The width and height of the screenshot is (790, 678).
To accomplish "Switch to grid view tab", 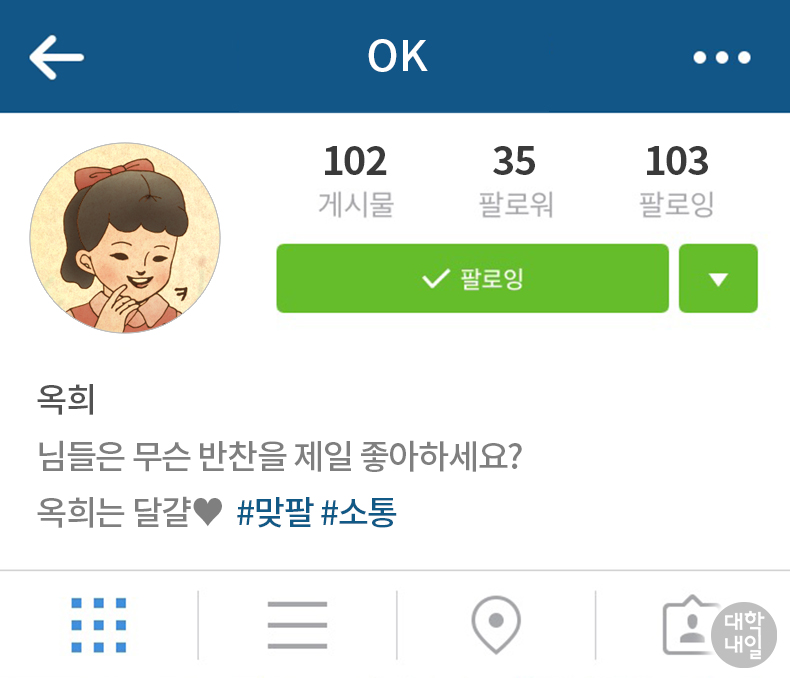I will [x=98, y=625].
